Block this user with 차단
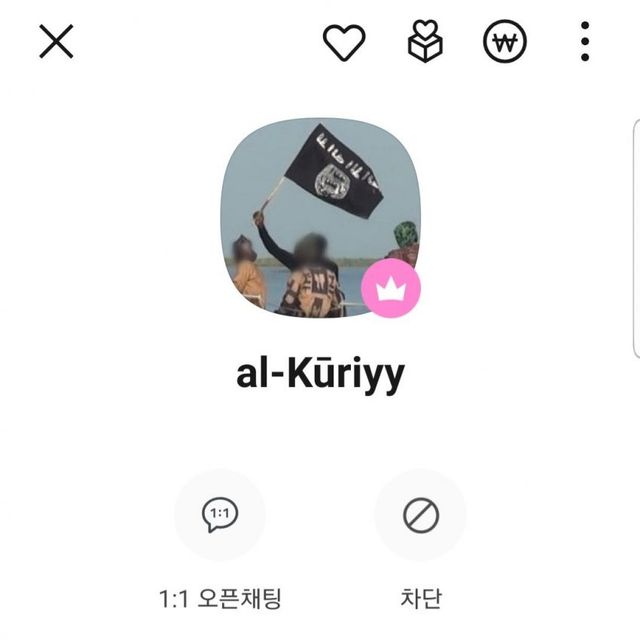This screenshot has width=640, height=640. point(420,516)
